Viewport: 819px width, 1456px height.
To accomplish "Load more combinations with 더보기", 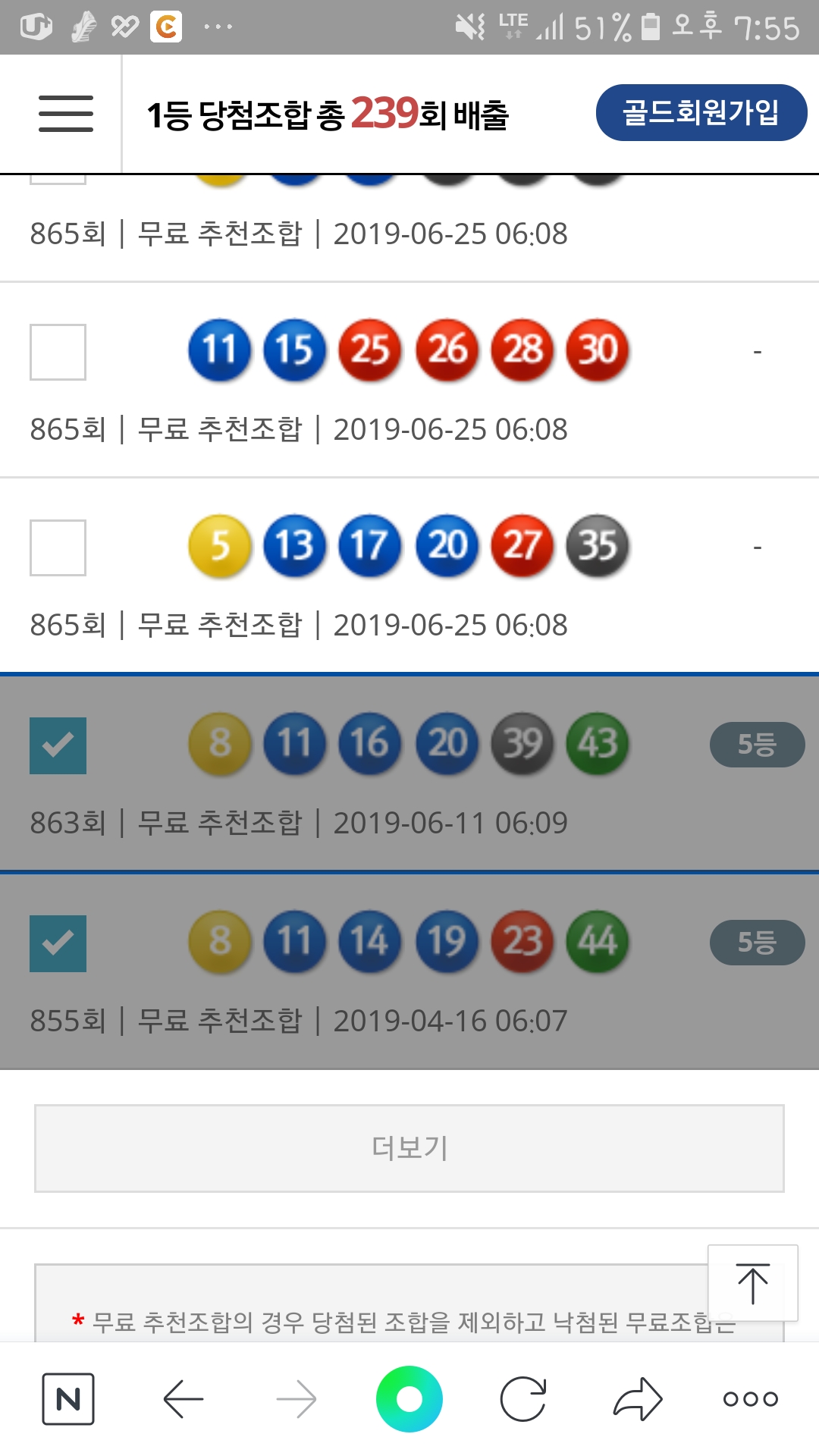I will (x=409, y=1148).
